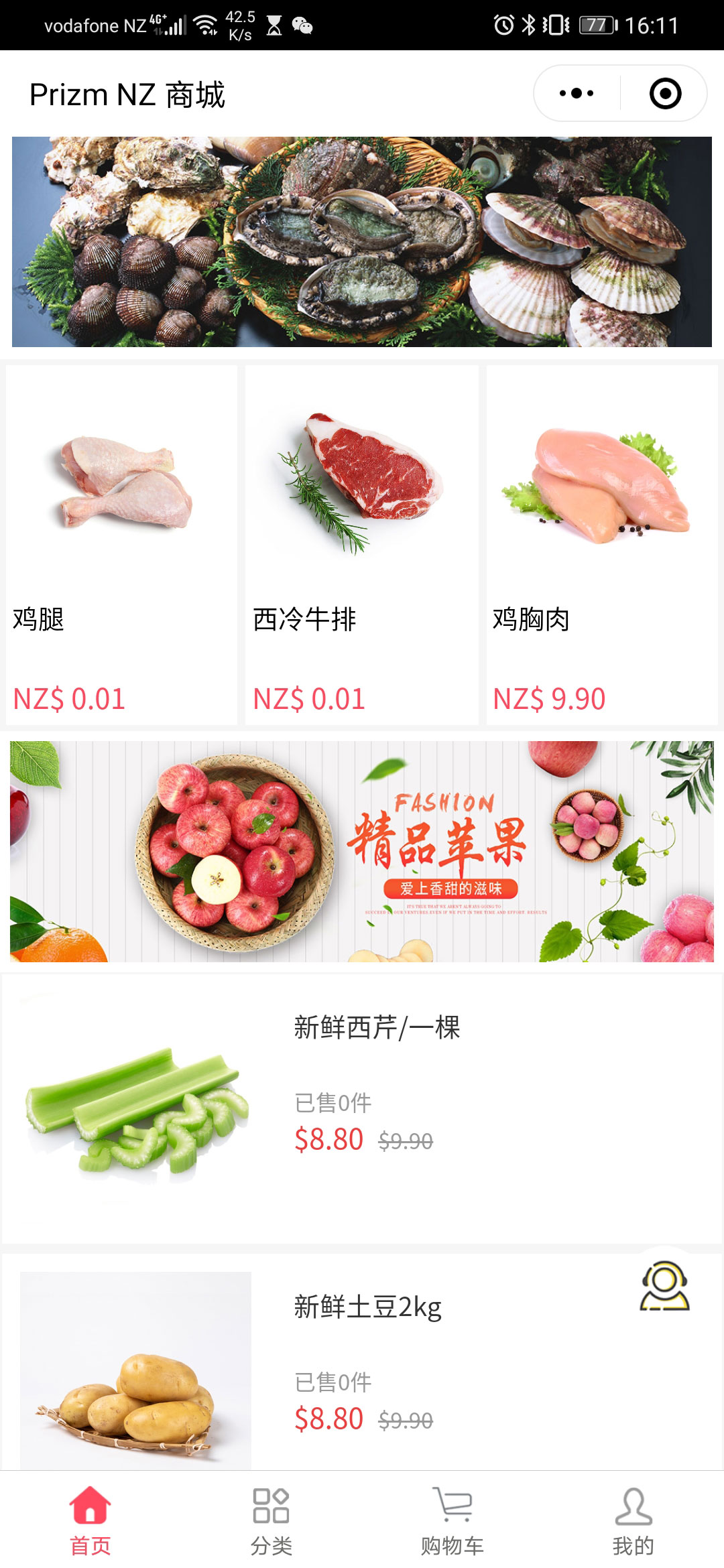The width and height of the screenshot is (724, 1568).
Task: Open the 西冷牛排 product card
Action: [x=361, y=544]
